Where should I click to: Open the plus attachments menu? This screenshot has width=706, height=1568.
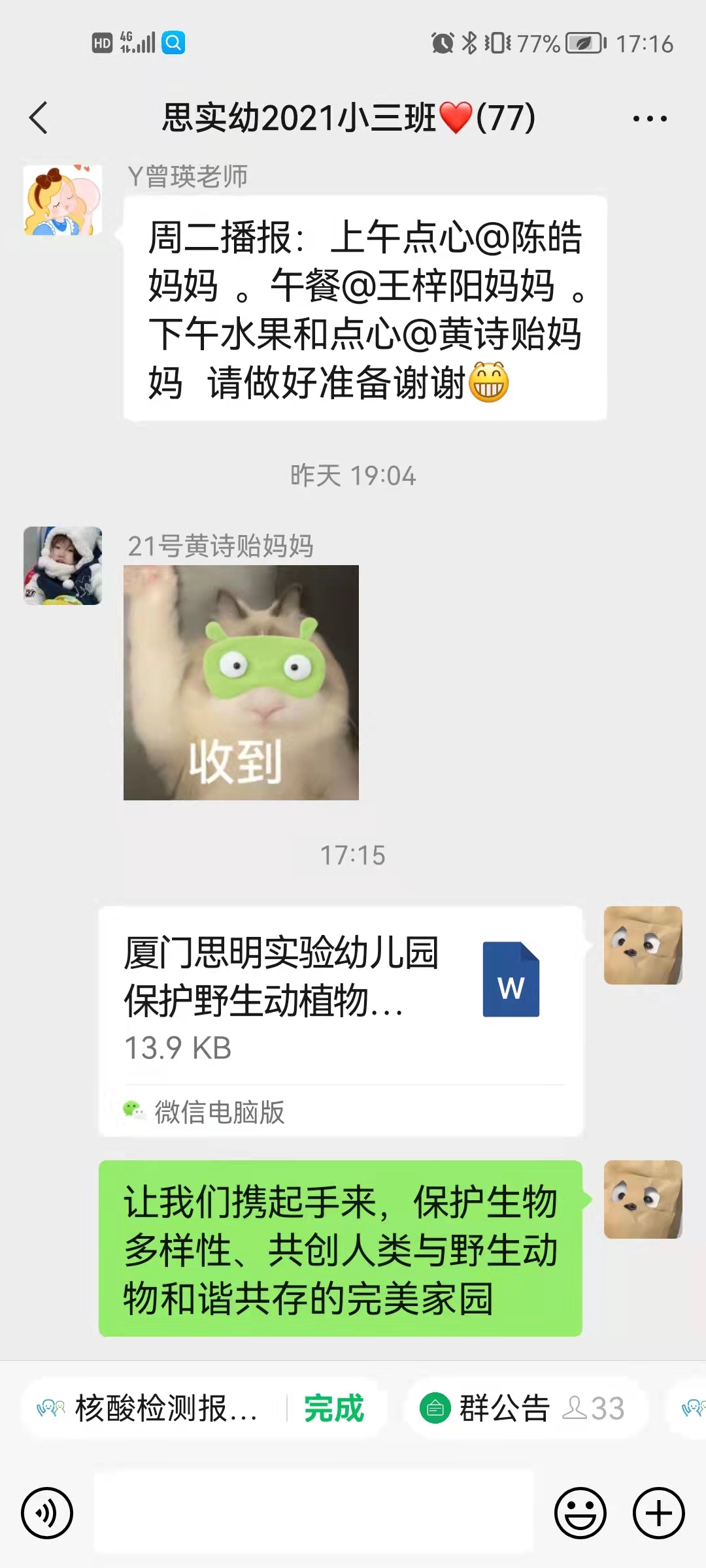click(x=659, y=1513)
